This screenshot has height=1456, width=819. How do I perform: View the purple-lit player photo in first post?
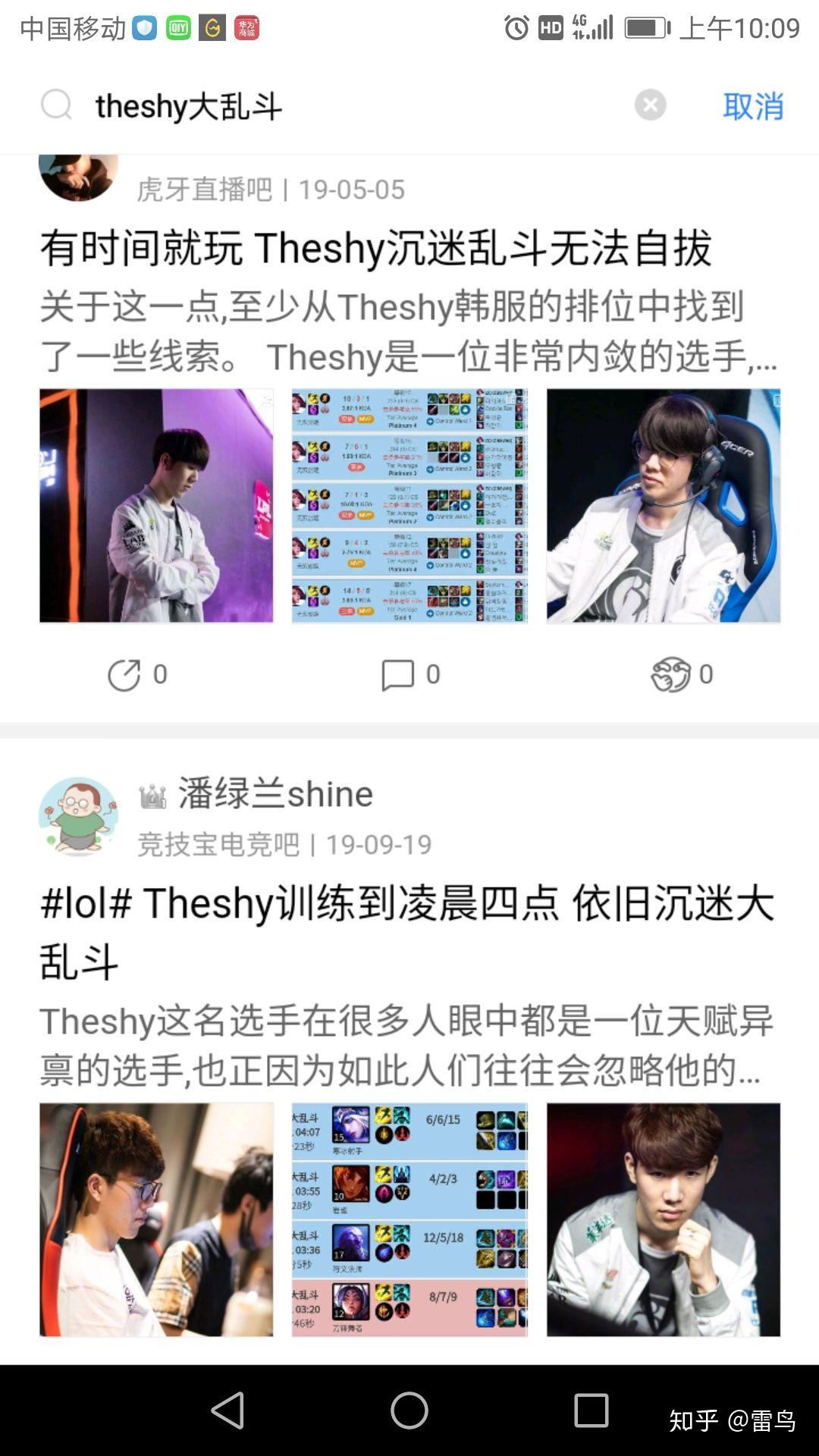click(156, 506)
